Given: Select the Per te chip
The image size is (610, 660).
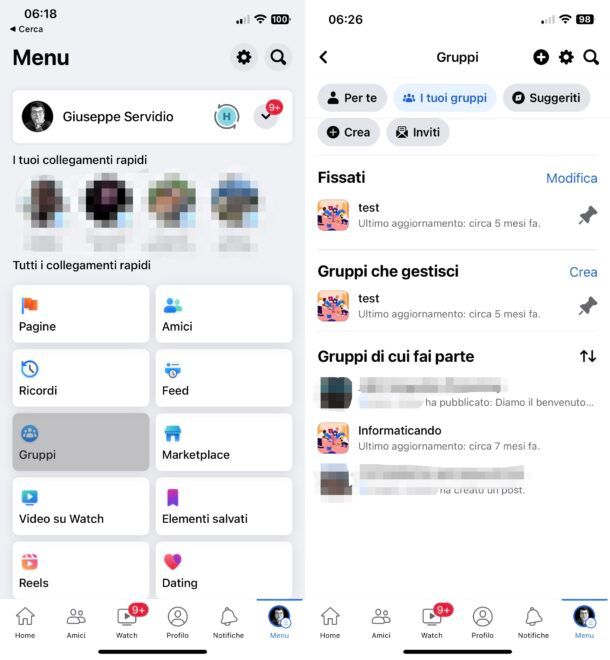Looking at the screenshot, I should [352, 98].
